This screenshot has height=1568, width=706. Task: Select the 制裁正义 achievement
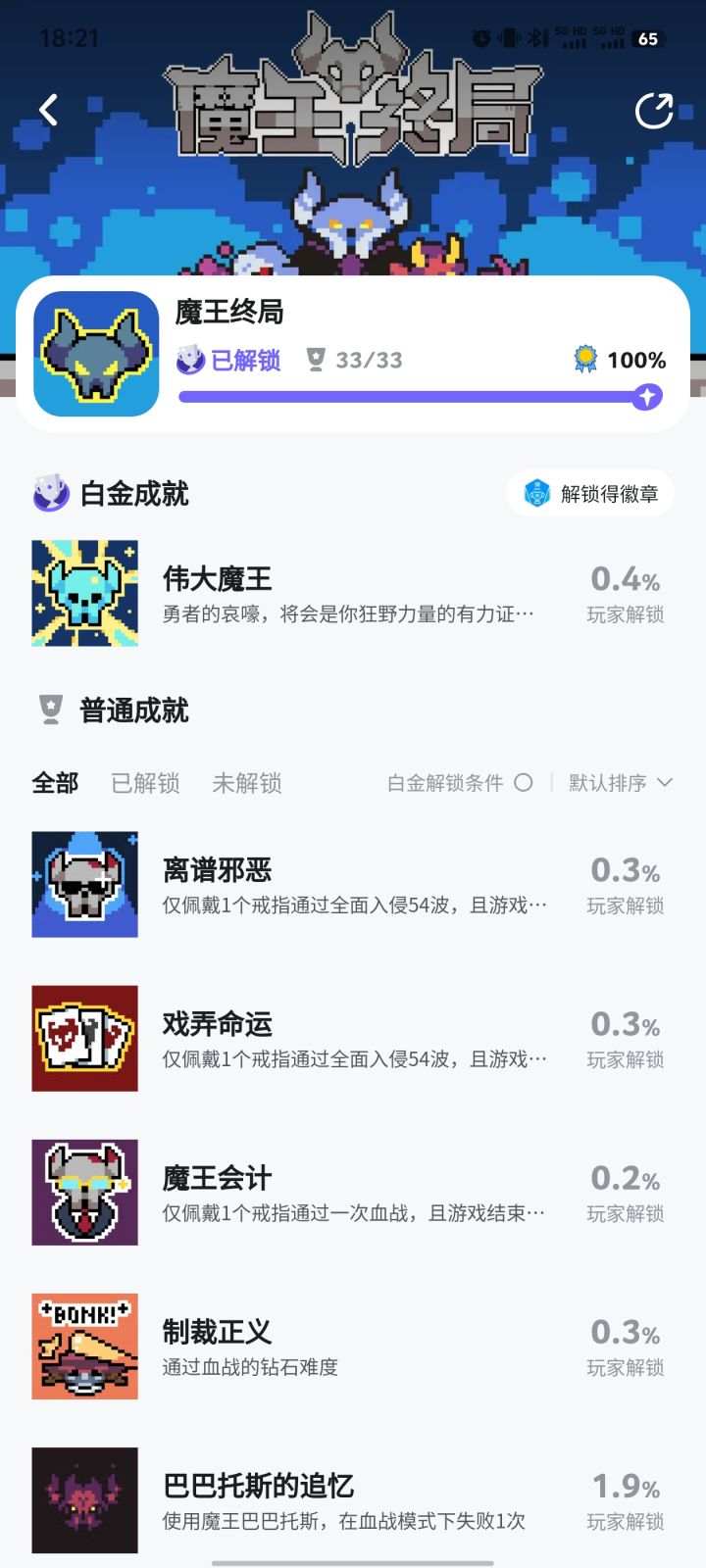coord(353,1347)
